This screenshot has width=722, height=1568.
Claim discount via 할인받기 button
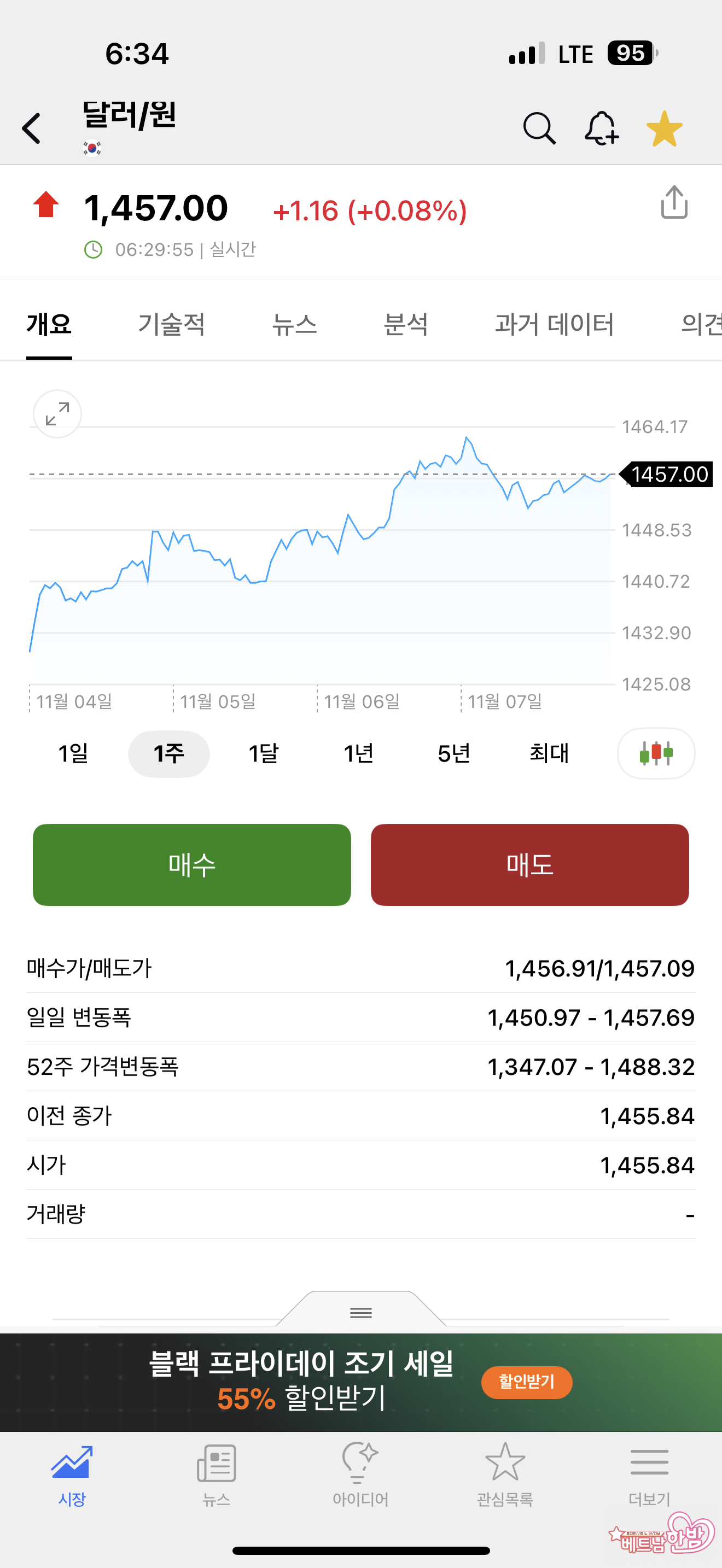pos(527,1382)
